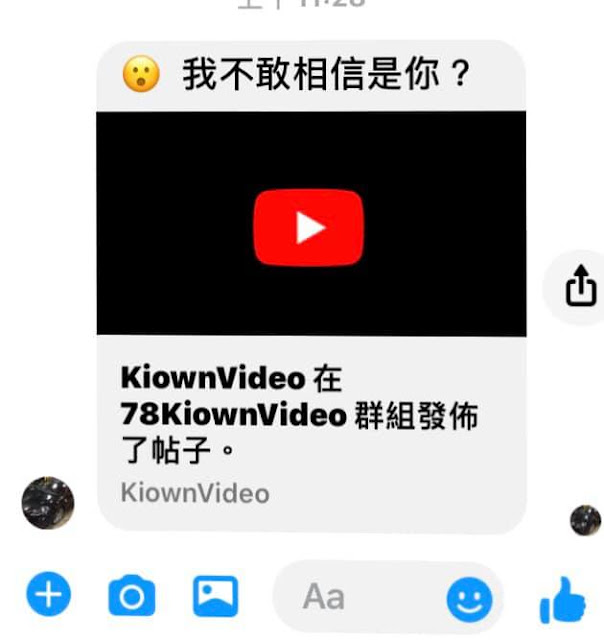604x640 pixels.
Task: Open the plus attachments menu
Action: [48, 597]
